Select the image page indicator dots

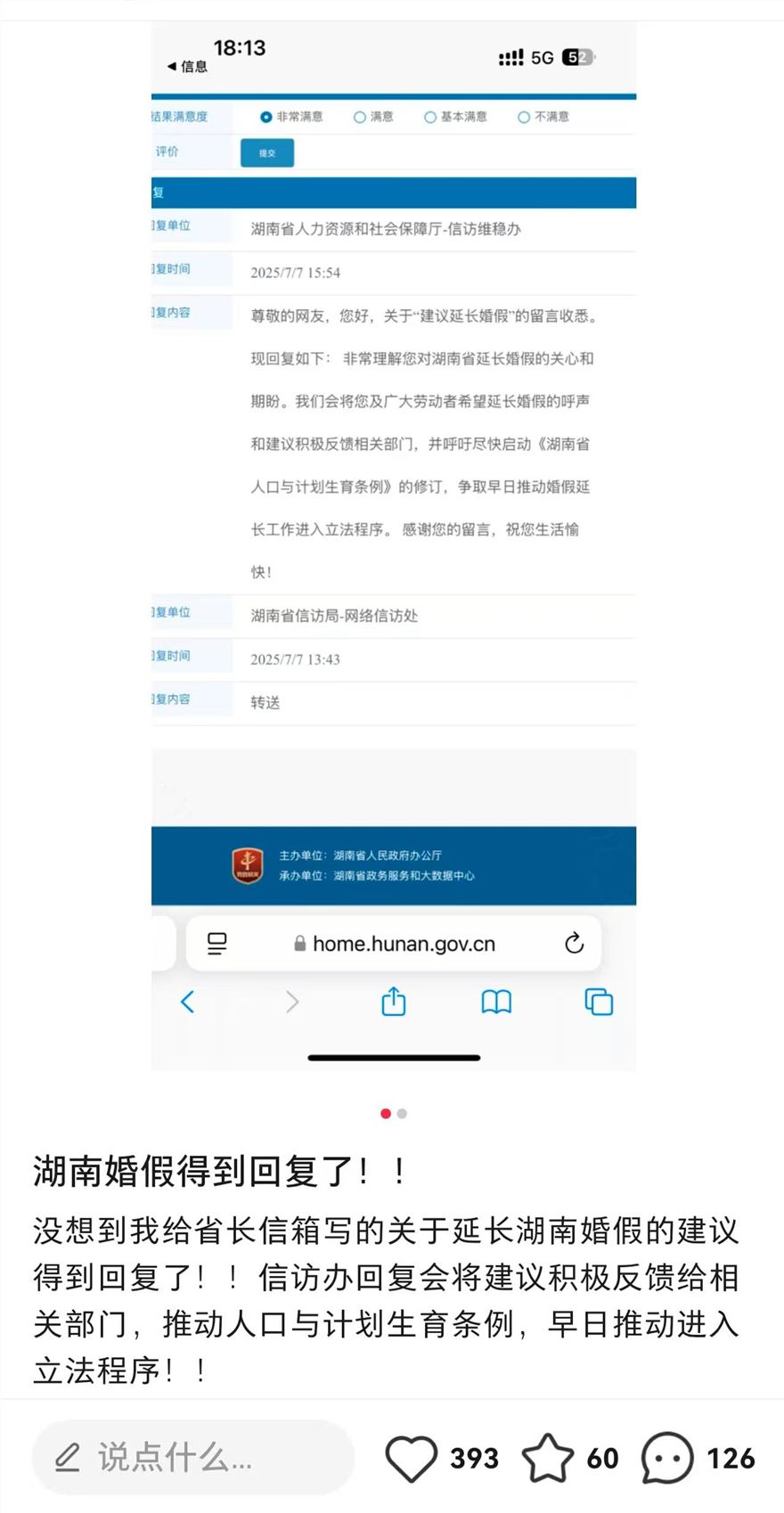[x=393, y=1113]
